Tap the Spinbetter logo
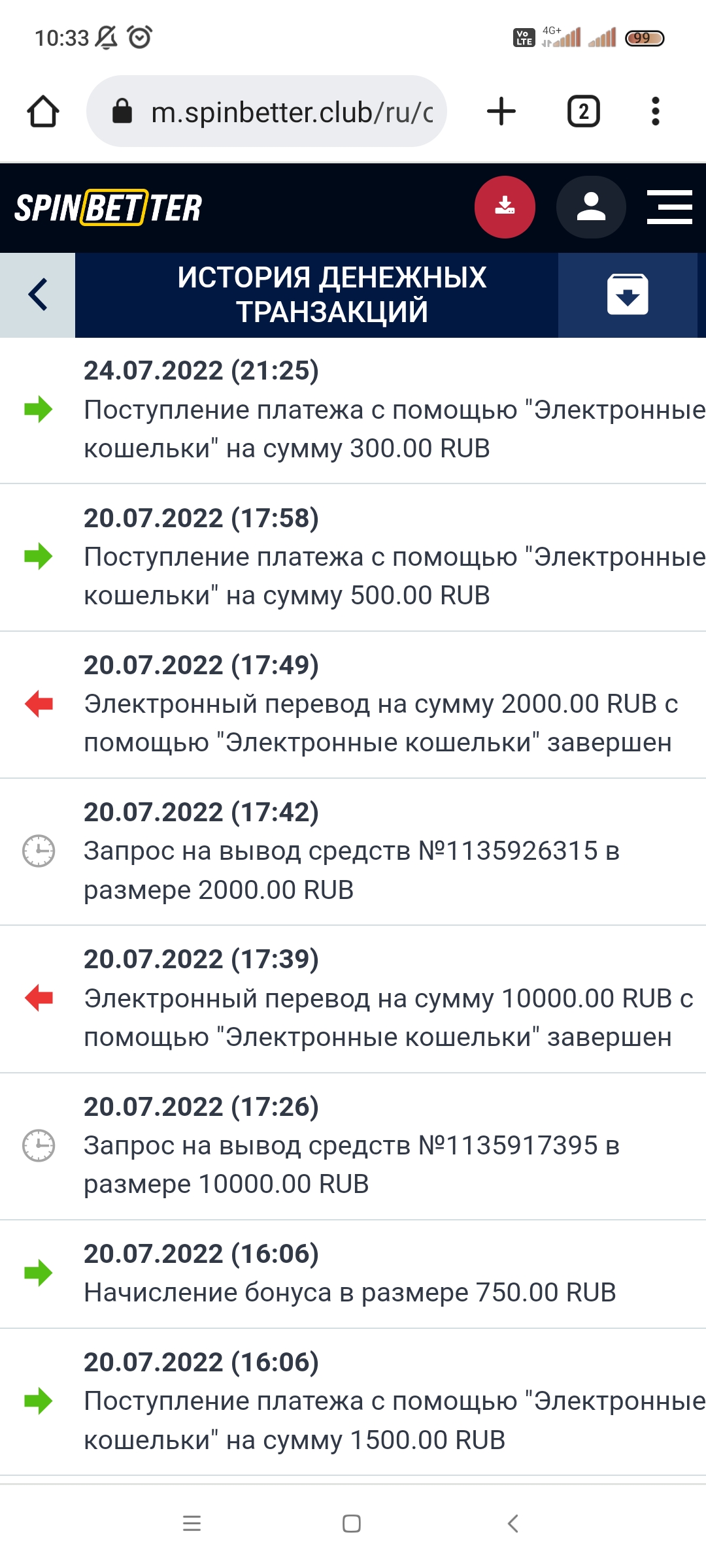Image resolution: width=706 pixels, height=1568 pixels. click(109, 208)
